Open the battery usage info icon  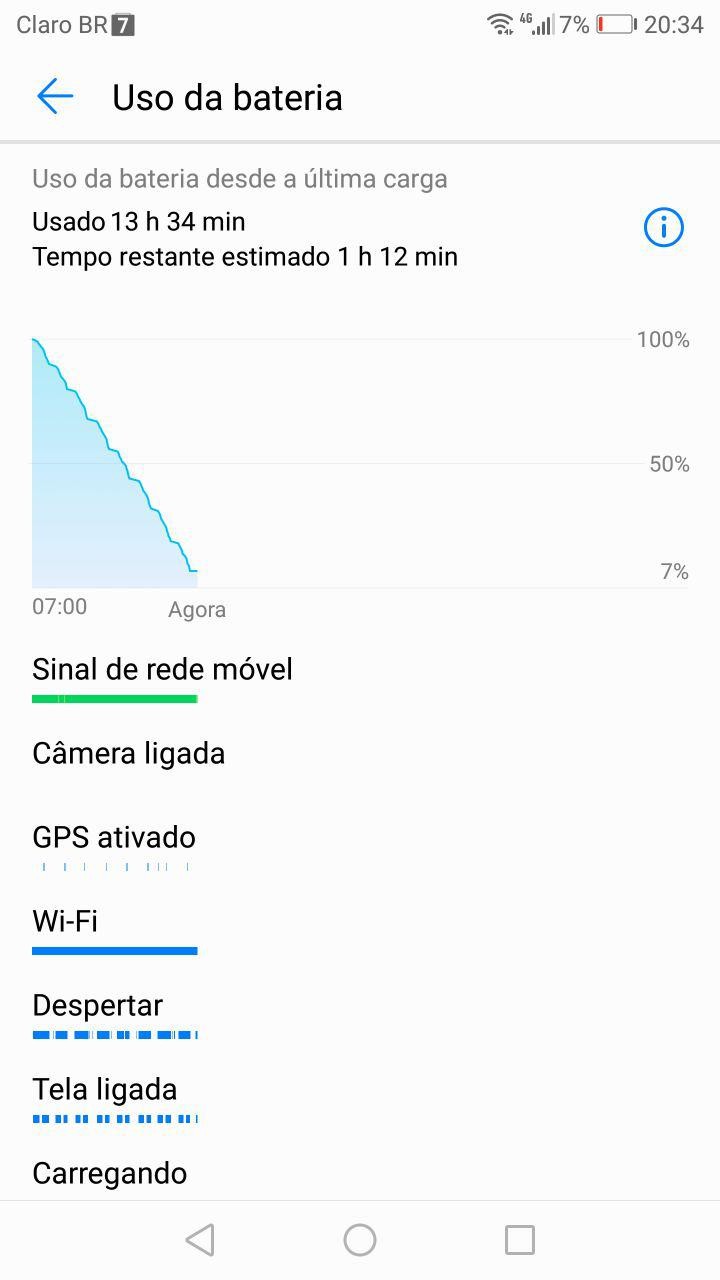pos(663,228)
